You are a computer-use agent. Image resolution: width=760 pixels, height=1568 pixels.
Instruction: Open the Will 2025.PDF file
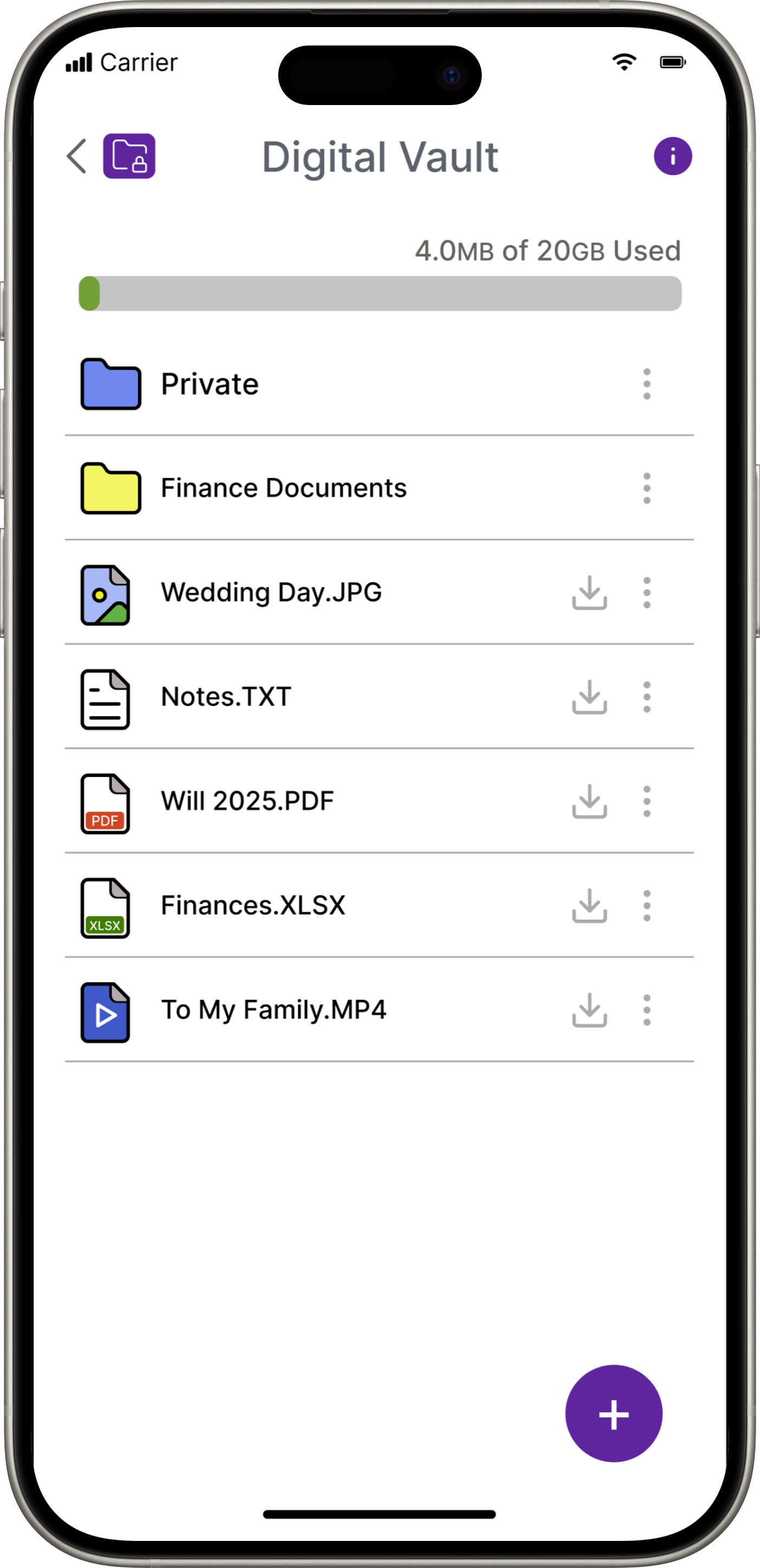tap(247, 801)
